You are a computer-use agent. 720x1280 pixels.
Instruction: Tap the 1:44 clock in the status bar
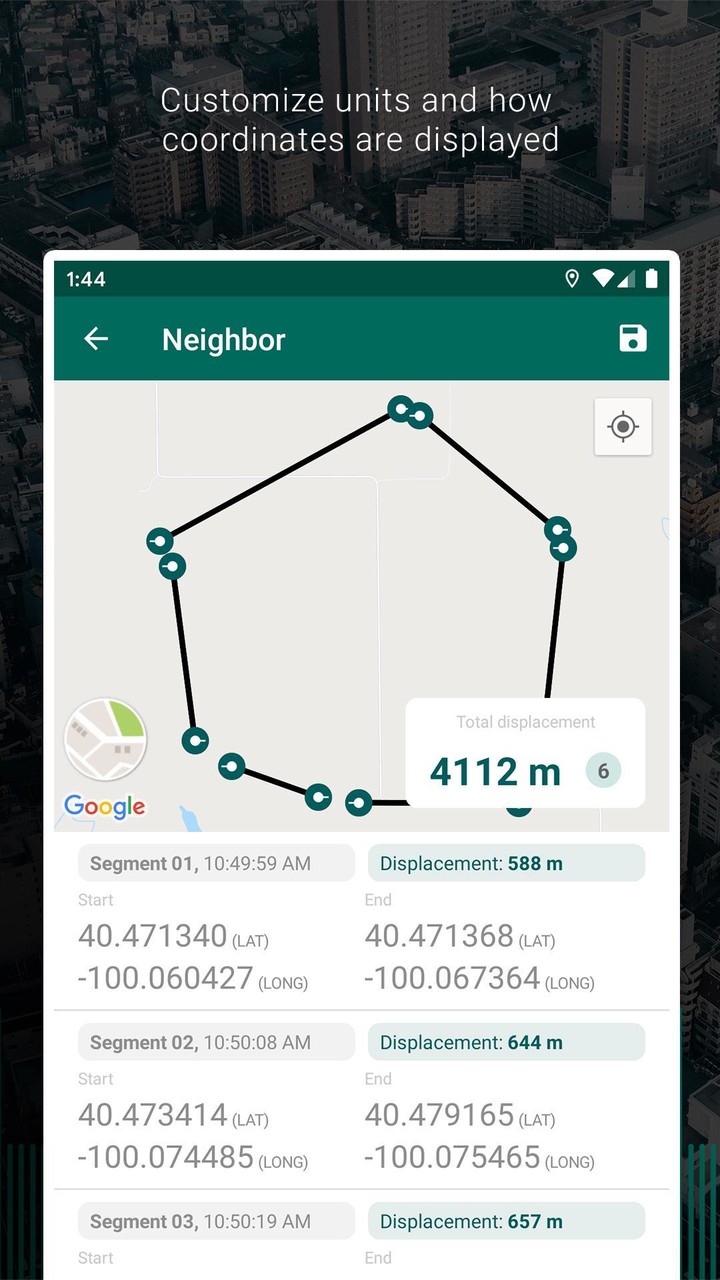[85, 279]
